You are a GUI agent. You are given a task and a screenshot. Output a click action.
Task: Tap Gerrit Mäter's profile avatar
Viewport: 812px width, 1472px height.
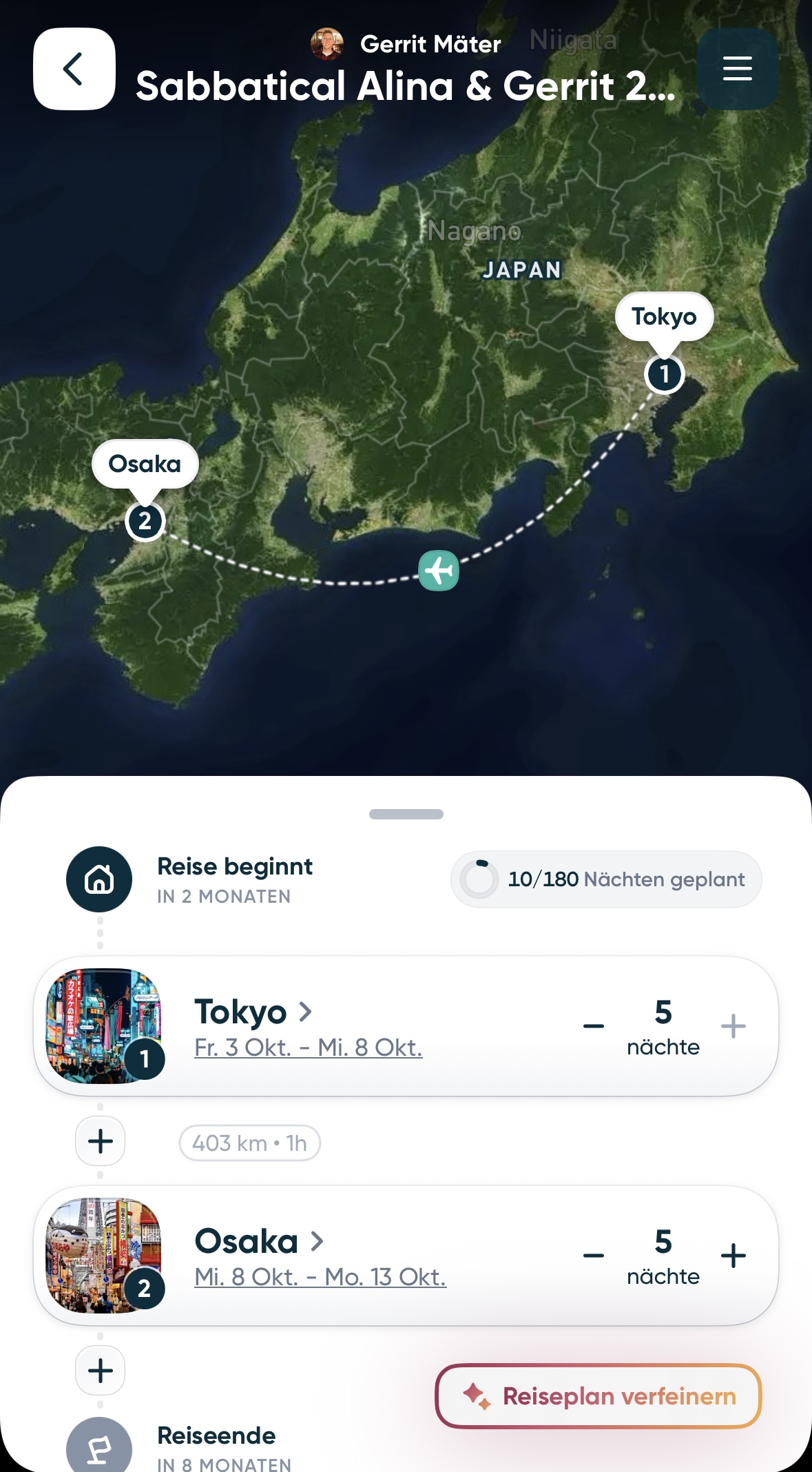click(329, 43)
